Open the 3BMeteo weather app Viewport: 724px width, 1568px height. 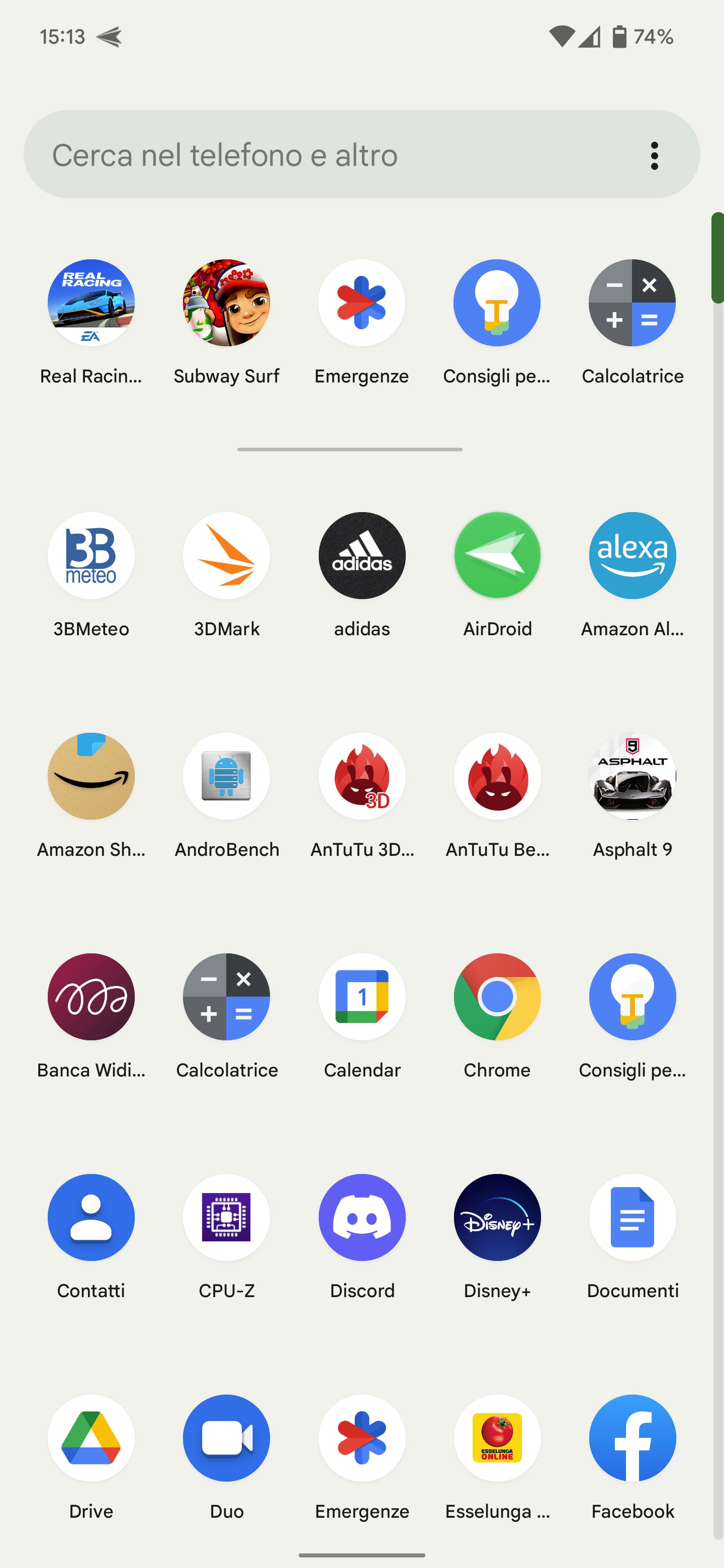(x=92, y=556)
